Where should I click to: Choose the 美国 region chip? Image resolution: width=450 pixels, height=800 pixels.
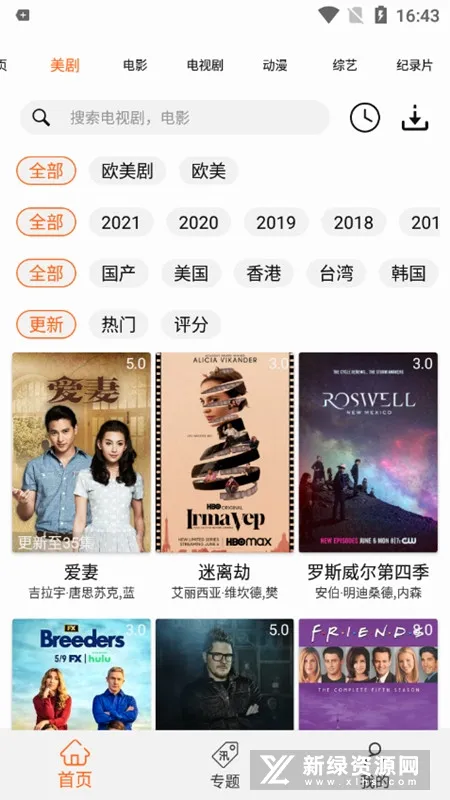(191, 273)
